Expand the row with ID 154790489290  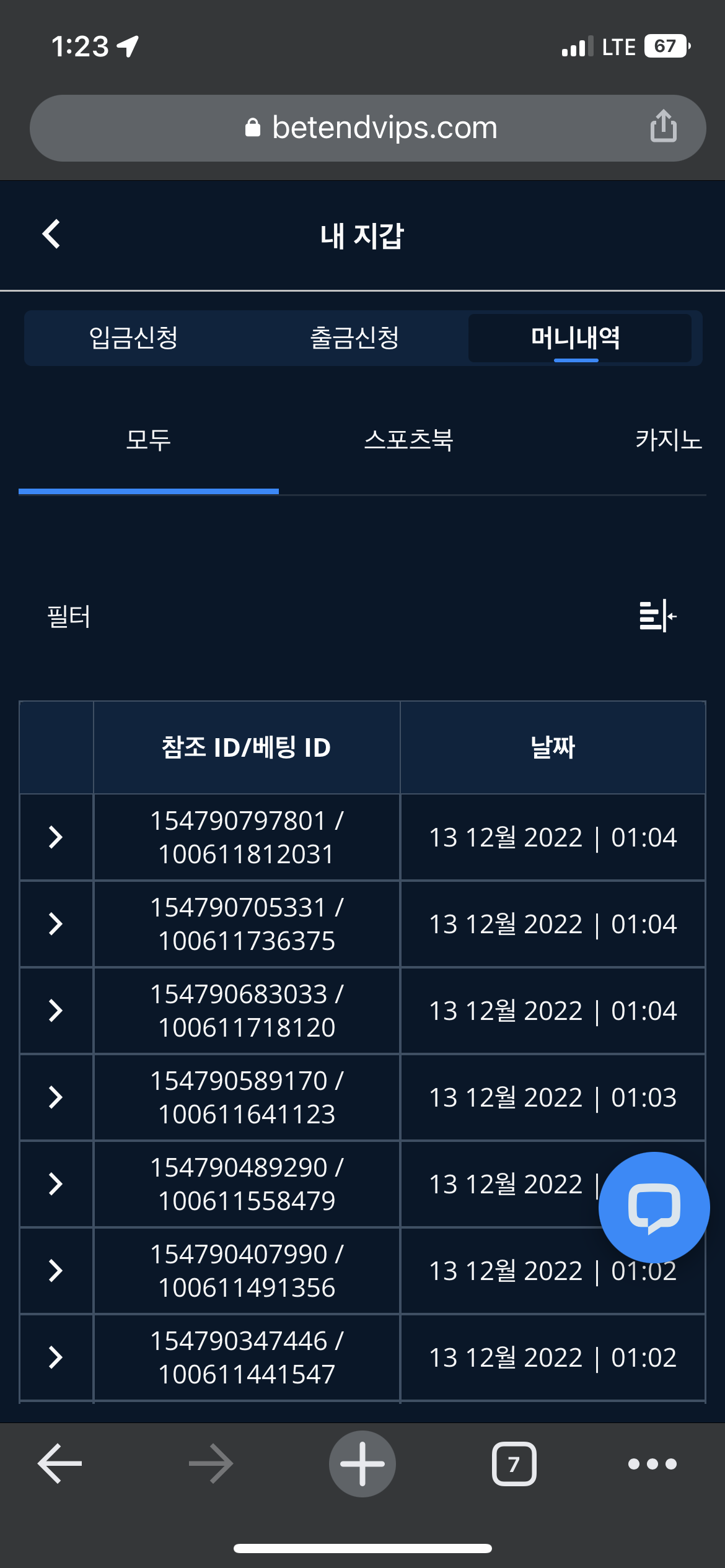tap(56, 1184)
